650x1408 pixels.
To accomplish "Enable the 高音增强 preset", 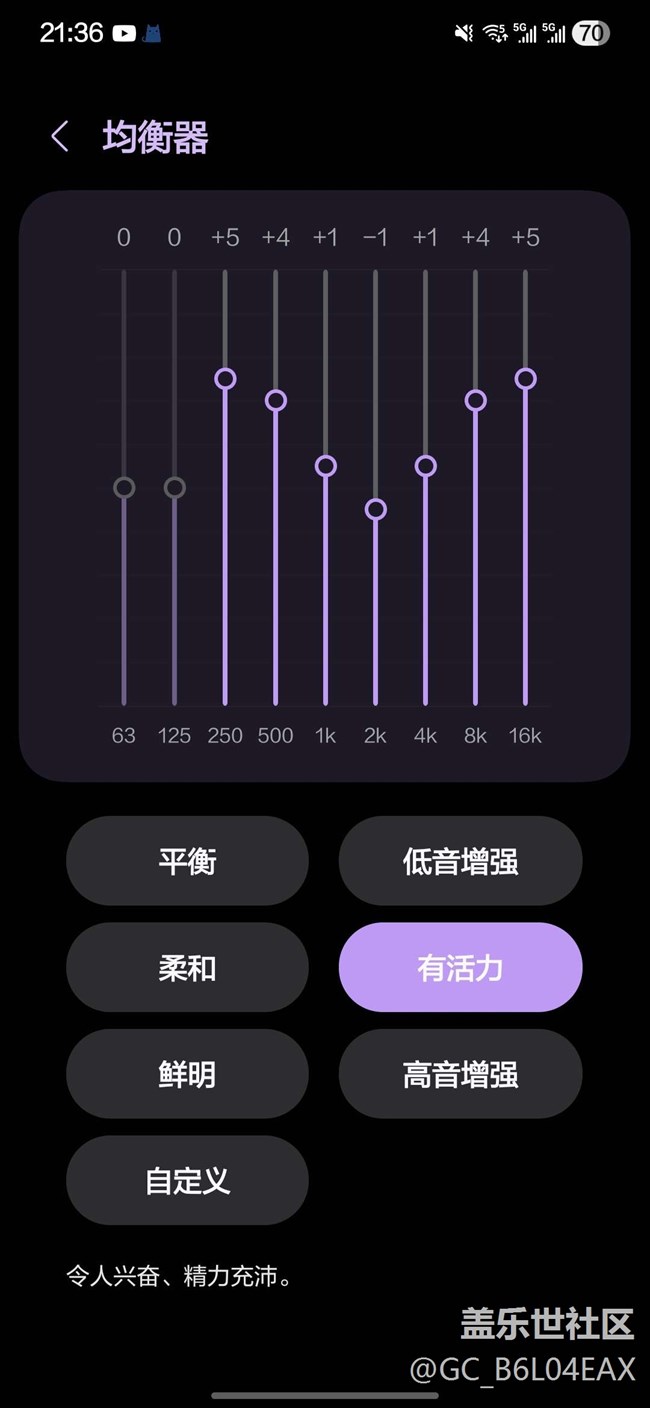I will pyautogui.click(x=460, y=1074).
